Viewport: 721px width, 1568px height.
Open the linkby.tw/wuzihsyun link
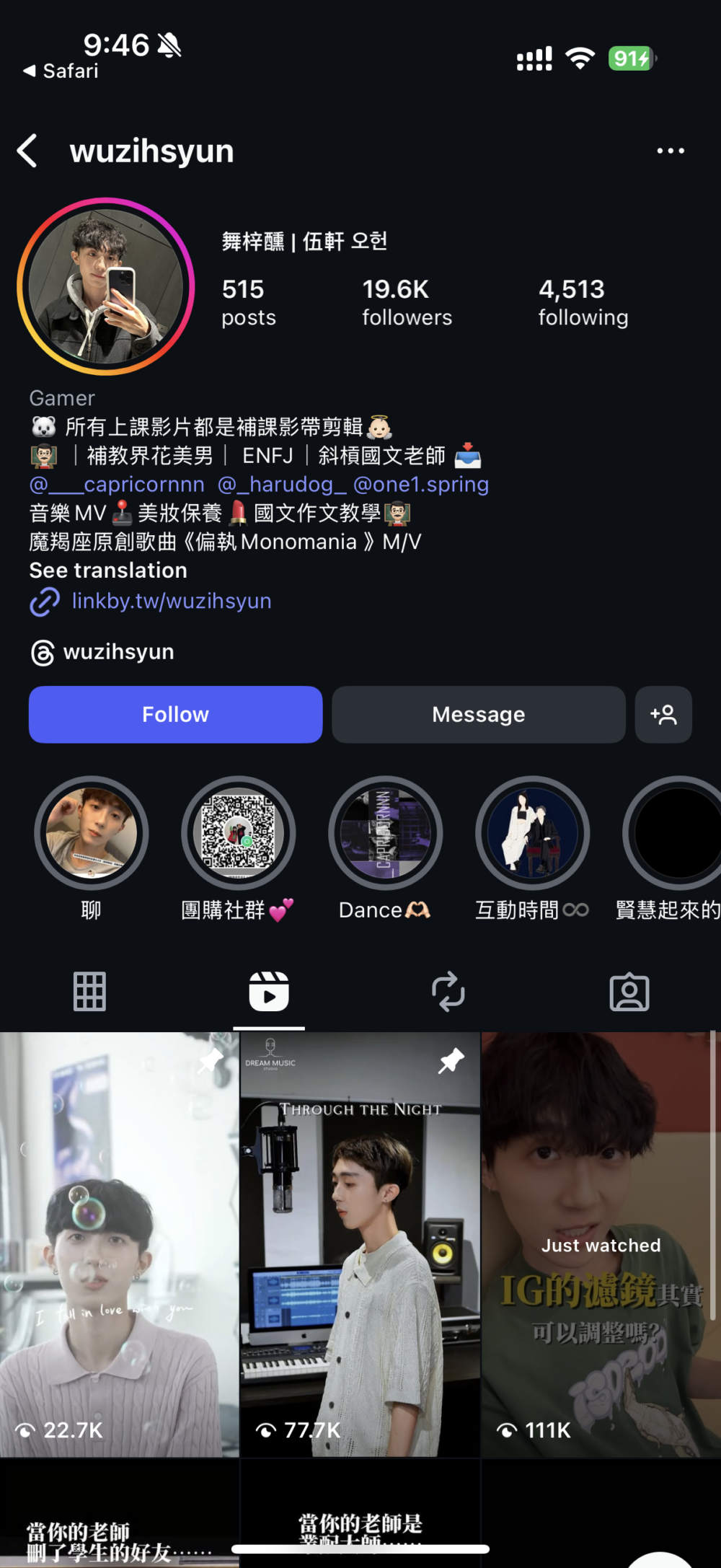tap(171, 601)
